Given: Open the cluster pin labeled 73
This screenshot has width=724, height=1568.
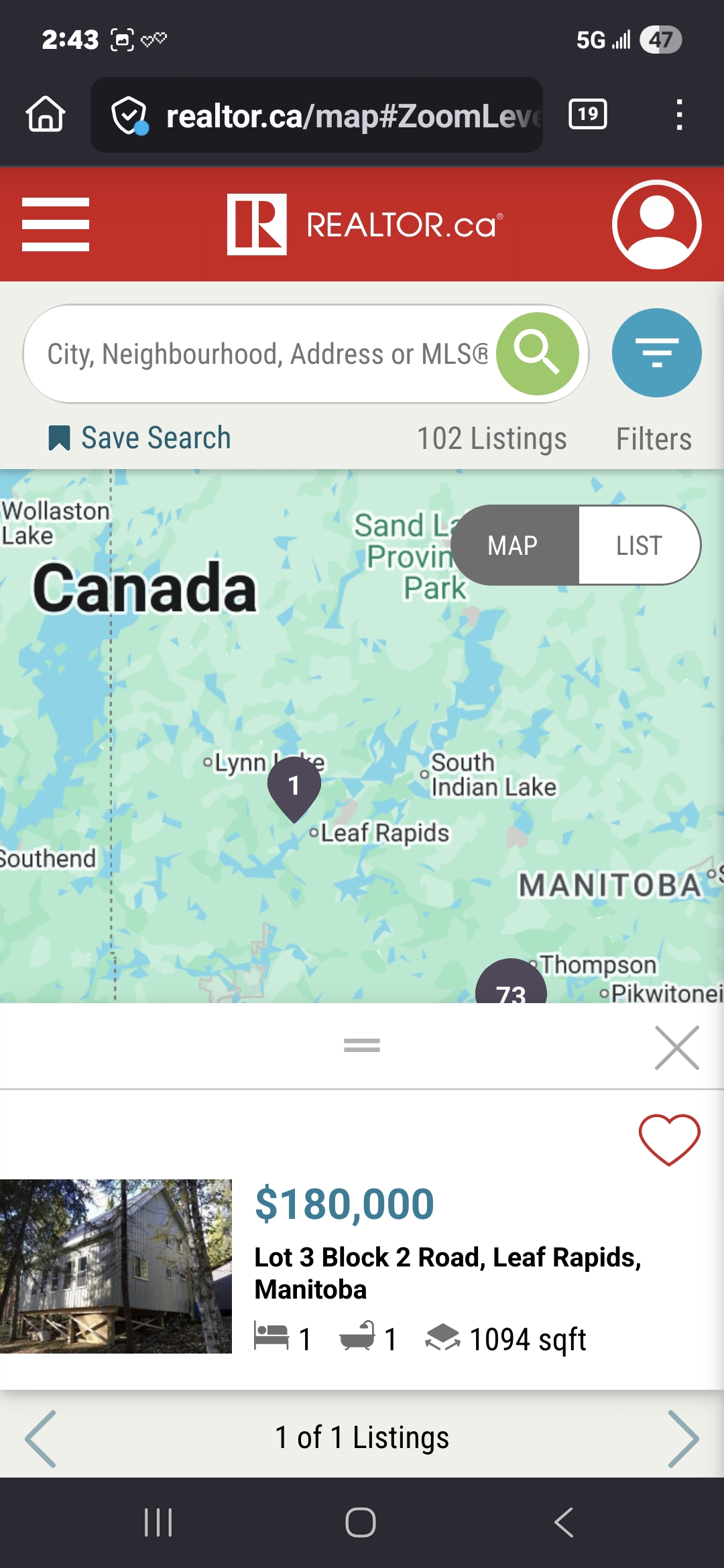Looking at the screenshot, I should [511, 986].
